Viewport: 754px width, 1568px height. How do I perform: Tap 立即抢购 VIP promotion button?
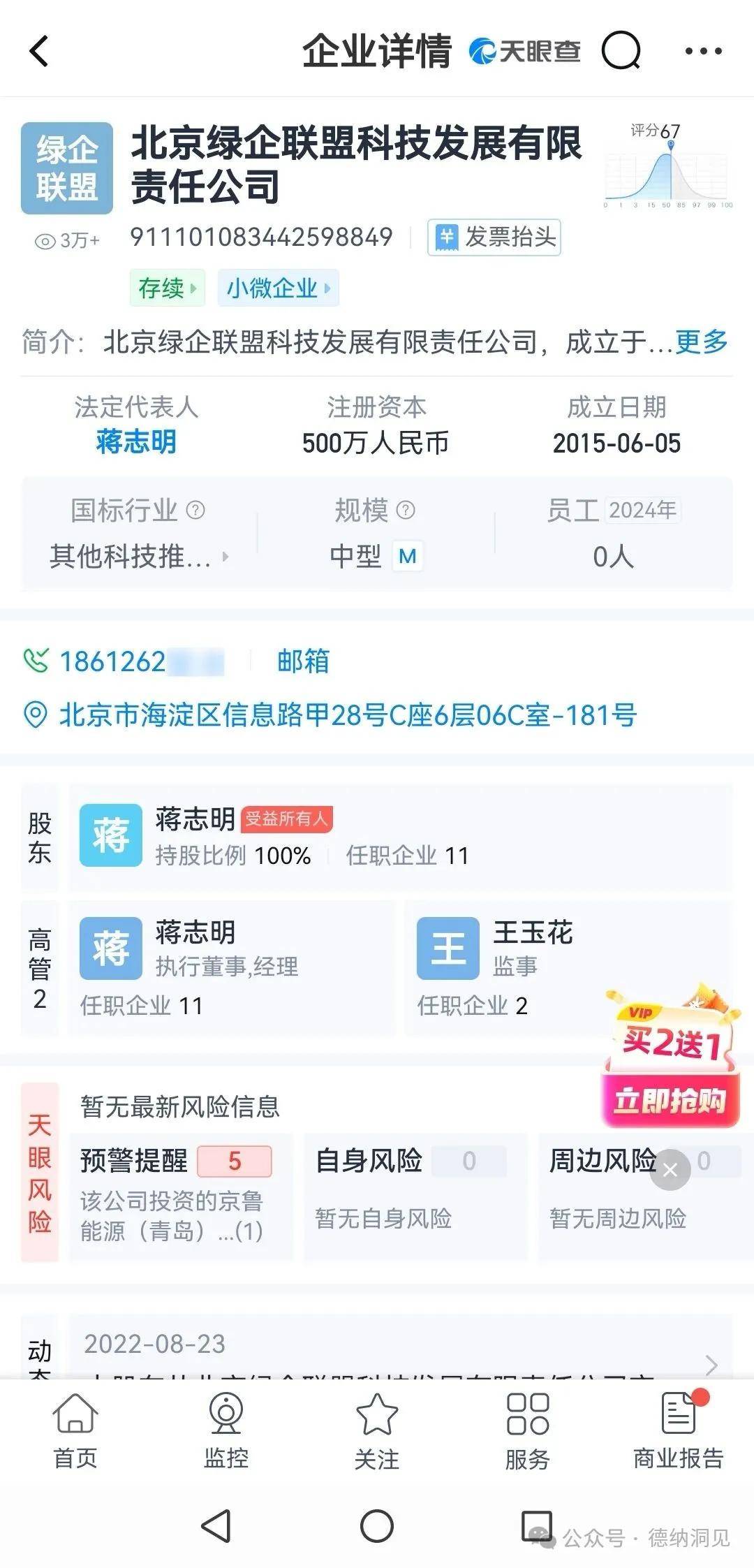[670, 1102]
